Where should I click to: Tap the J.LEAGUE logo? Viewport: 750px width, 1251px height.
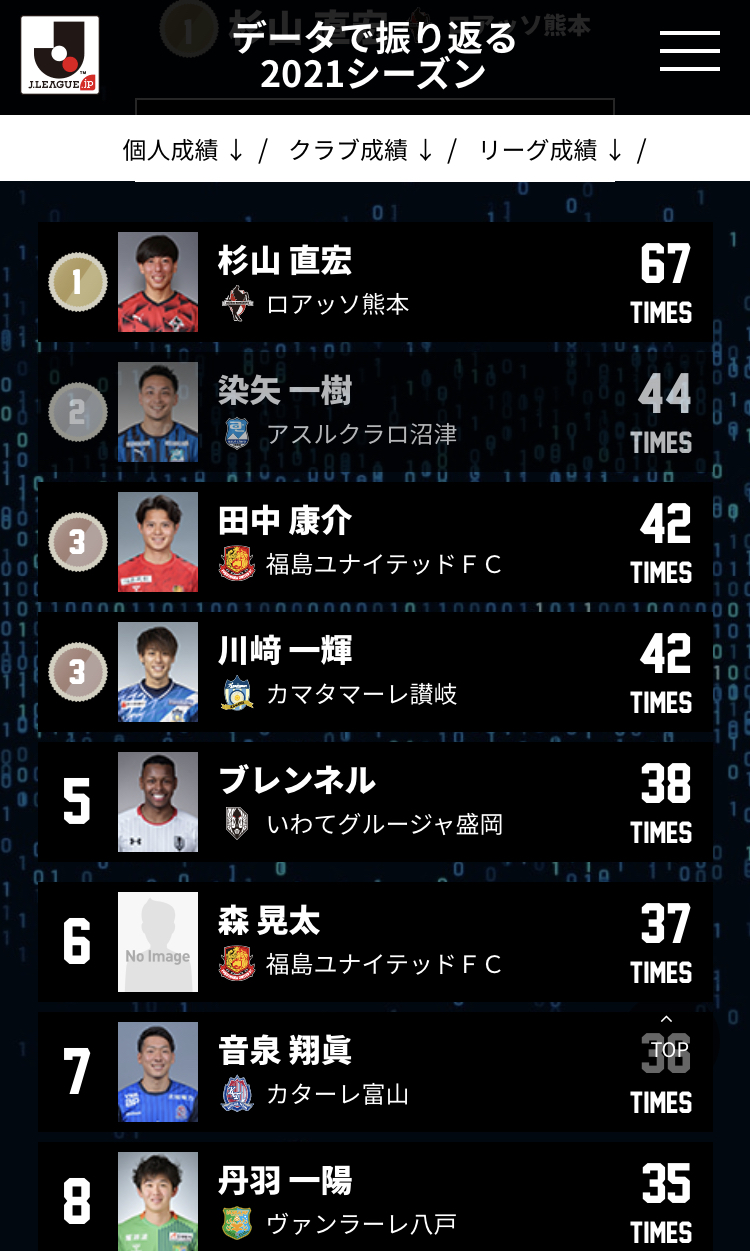coord(60,55)
